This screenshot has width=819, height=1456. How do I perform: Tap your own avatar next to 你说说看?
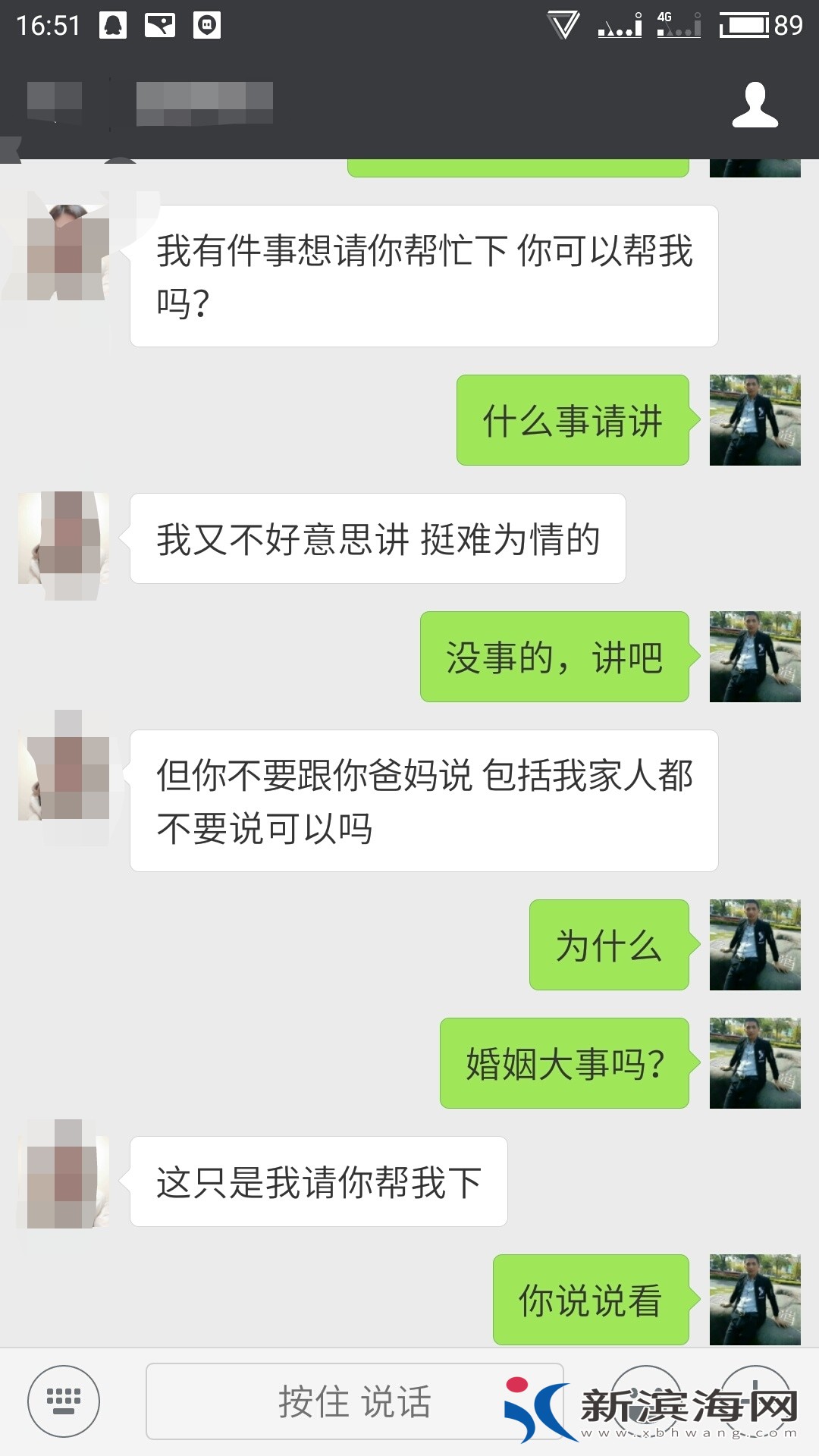[755, 1298]
